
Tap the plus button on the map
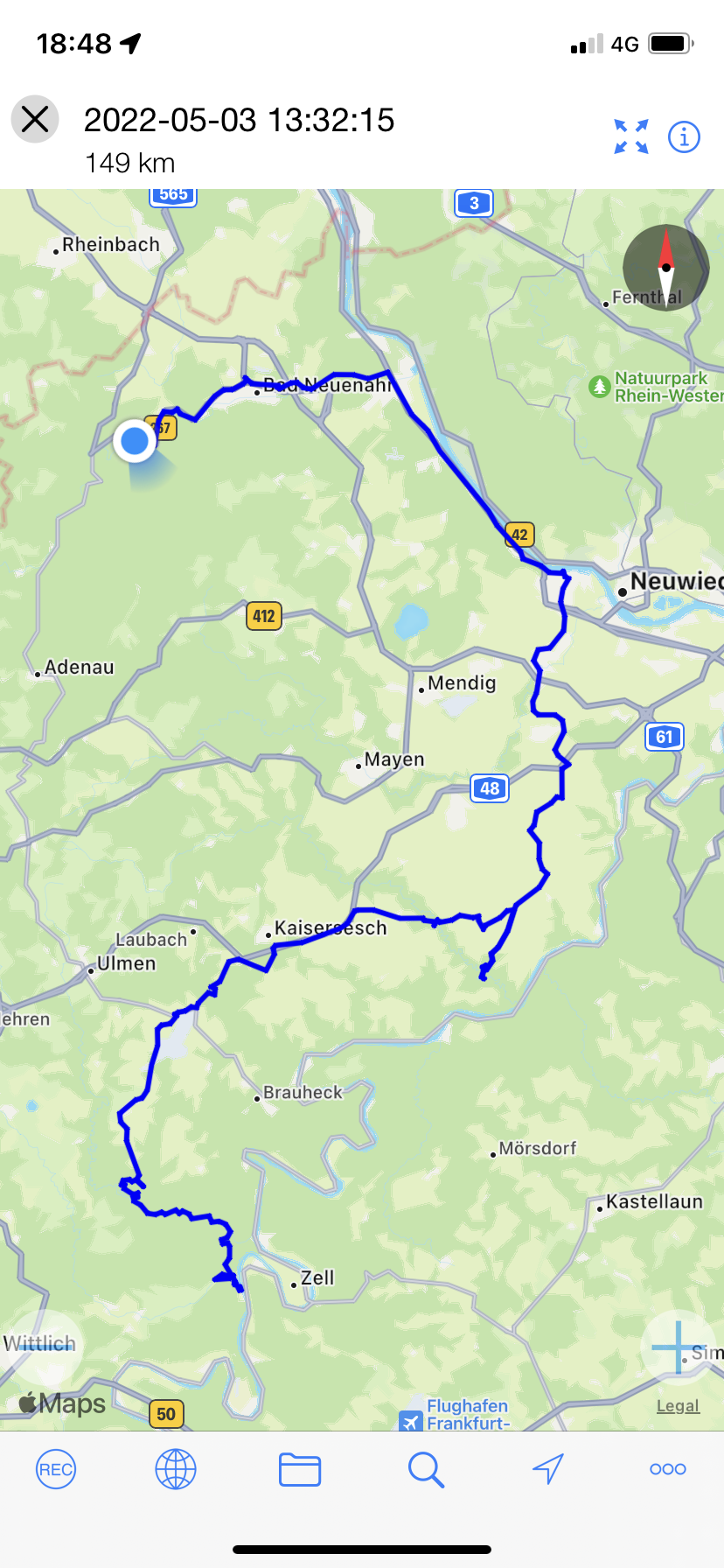tap(678, 1347)
